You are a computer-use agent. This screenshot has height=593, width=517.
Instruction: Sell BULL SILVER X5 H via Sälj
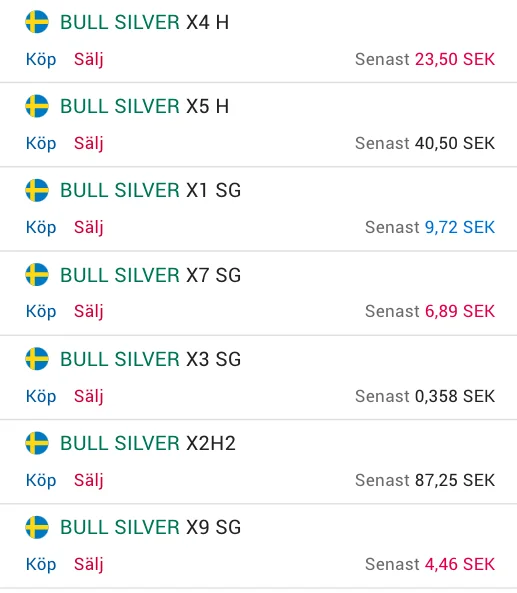pos(88,143)
